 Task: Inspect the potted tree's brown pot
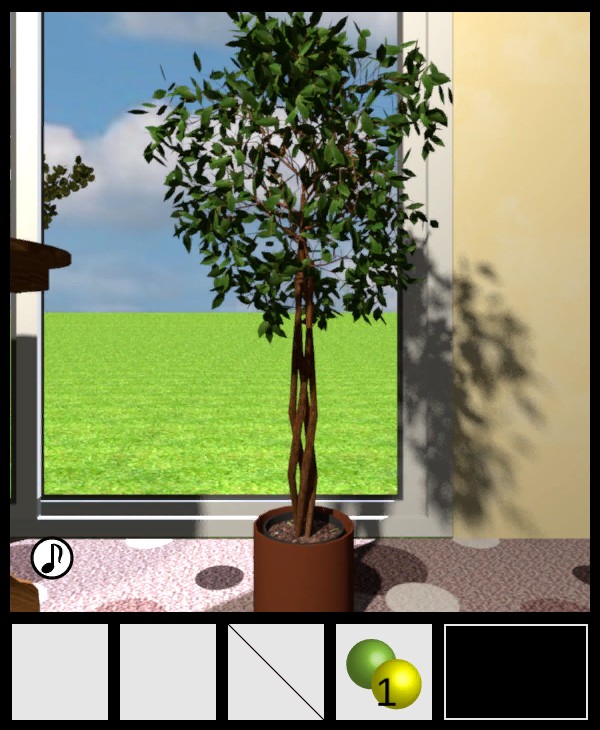click(x=303, y=568)
